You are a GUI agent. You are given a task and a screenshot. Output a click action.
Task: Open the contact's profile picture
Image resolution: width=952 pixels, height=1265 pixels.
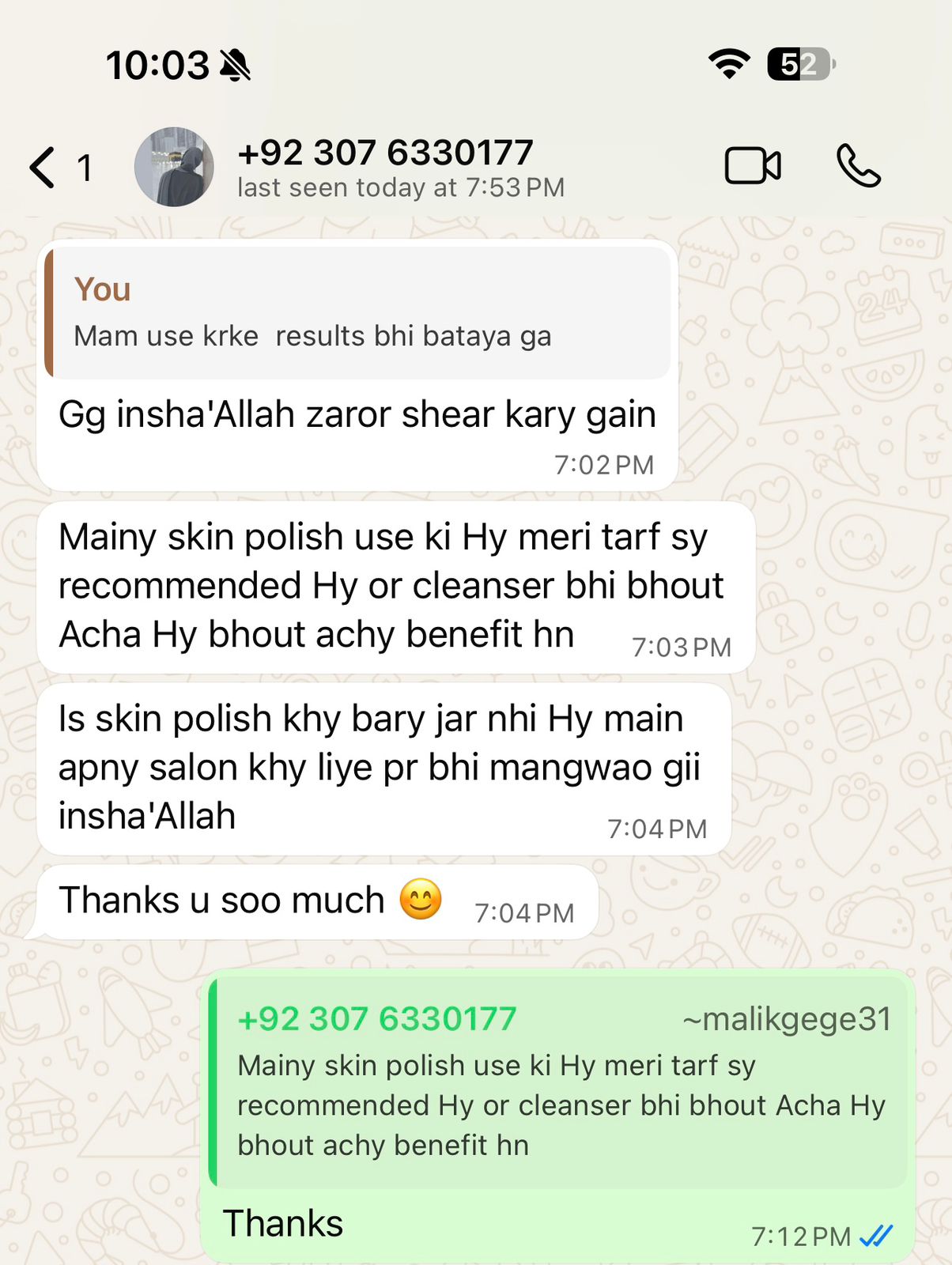[174, 167]
